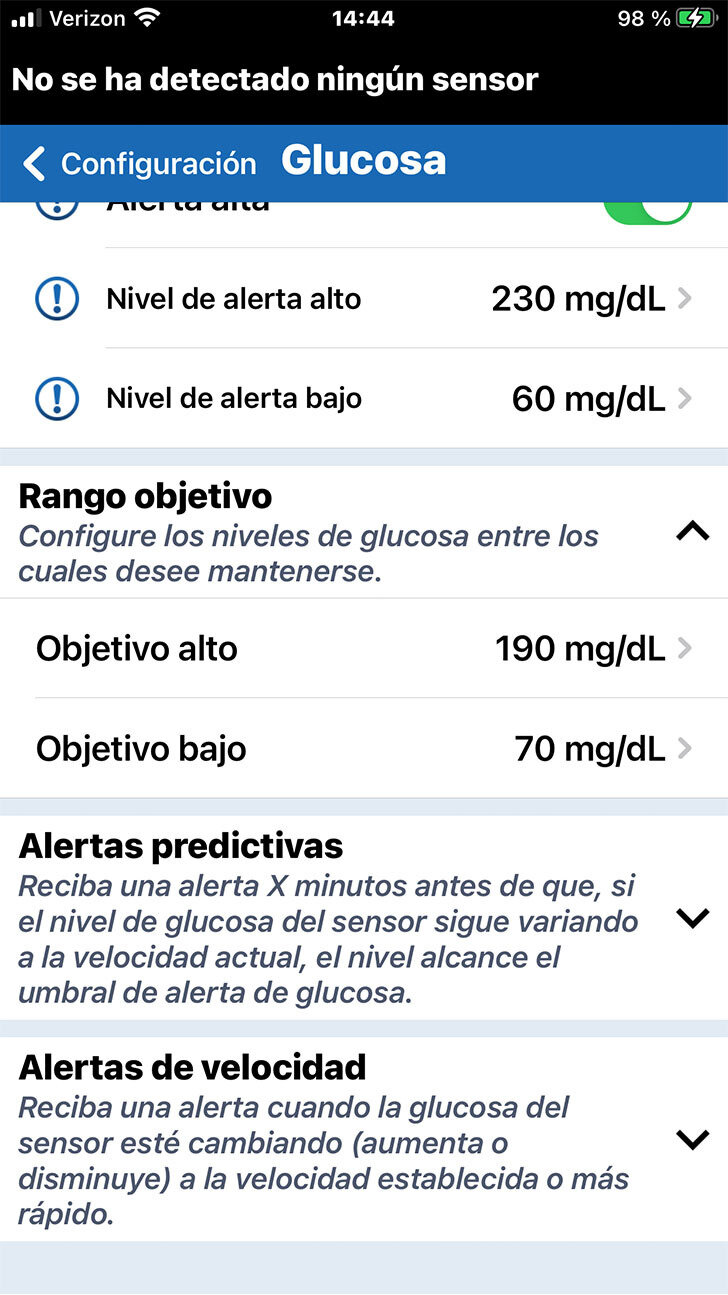Collapse the Rango objetivo section
The width and height of the screenshot is (728, 1295).
[x=692, y=531]
